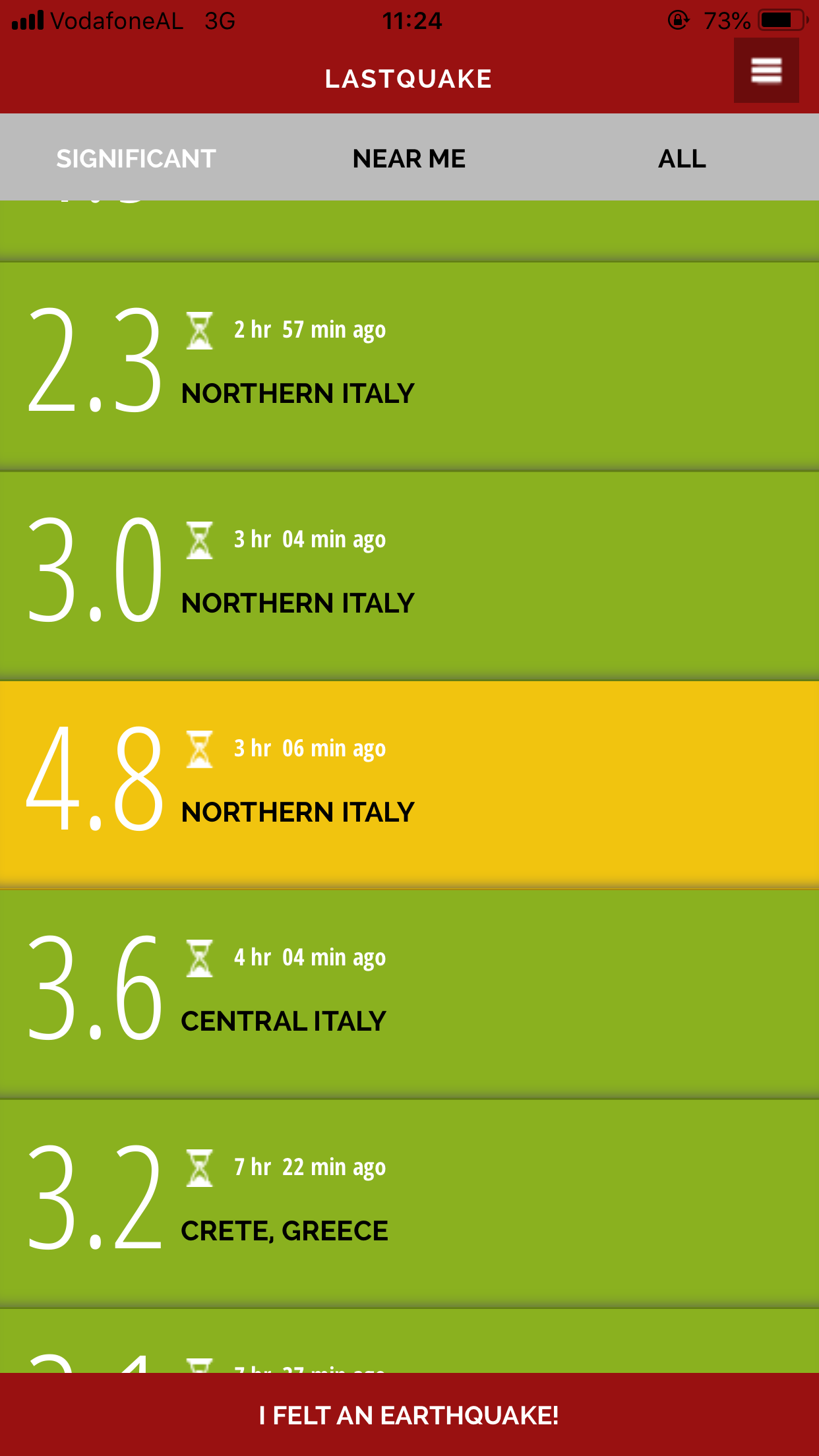View the 3.2 Crete, Greece earthquake
The image size is (819, 1456).
(x=409, y=1203)
